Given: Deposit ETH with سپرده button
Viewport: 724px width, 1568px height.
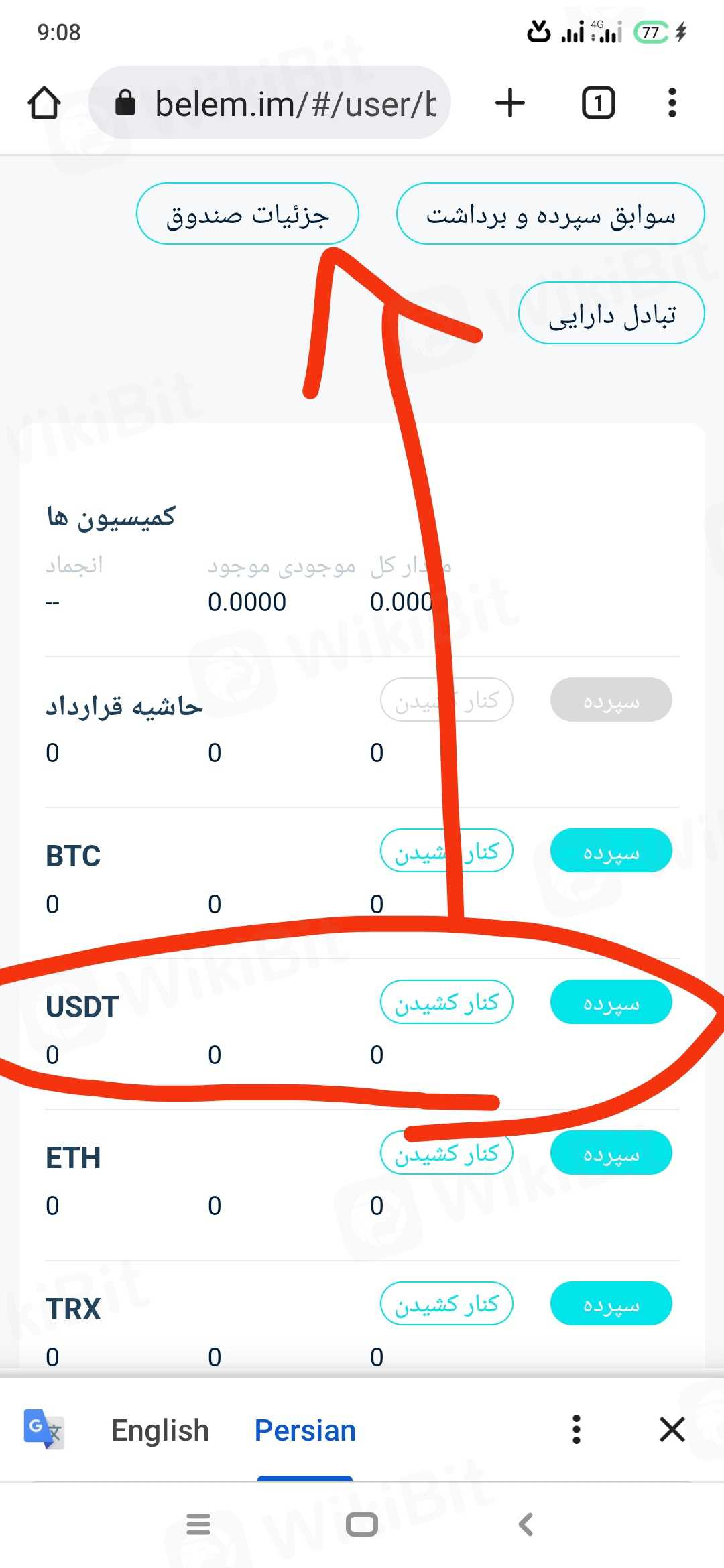Looking at the screenshot, I should coord(611,1153).
